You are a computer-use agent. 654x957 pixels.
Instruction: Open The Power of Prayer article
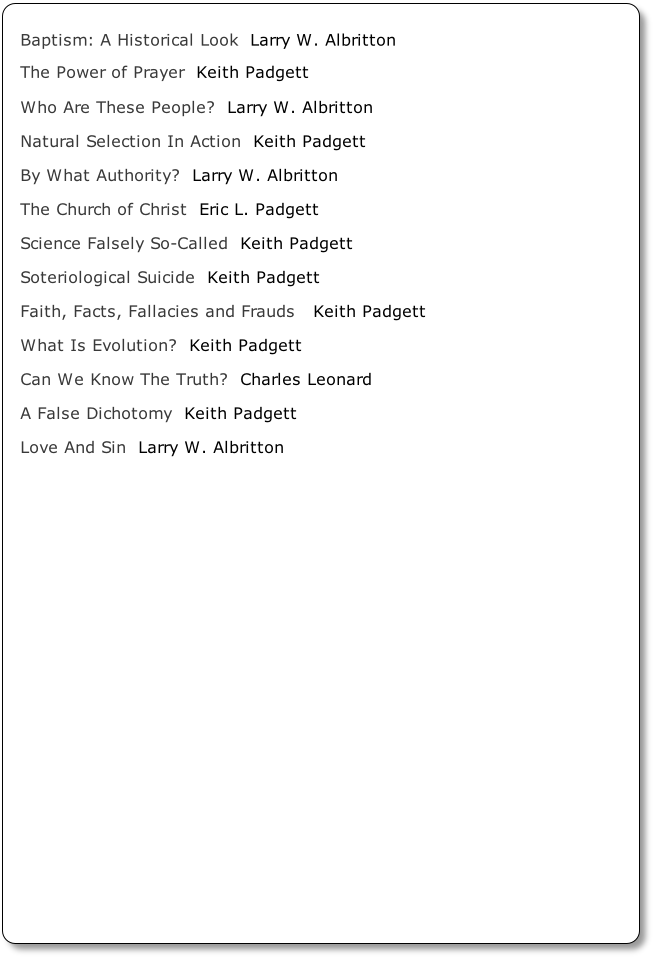pyautogui.click(x=102, y=72)
